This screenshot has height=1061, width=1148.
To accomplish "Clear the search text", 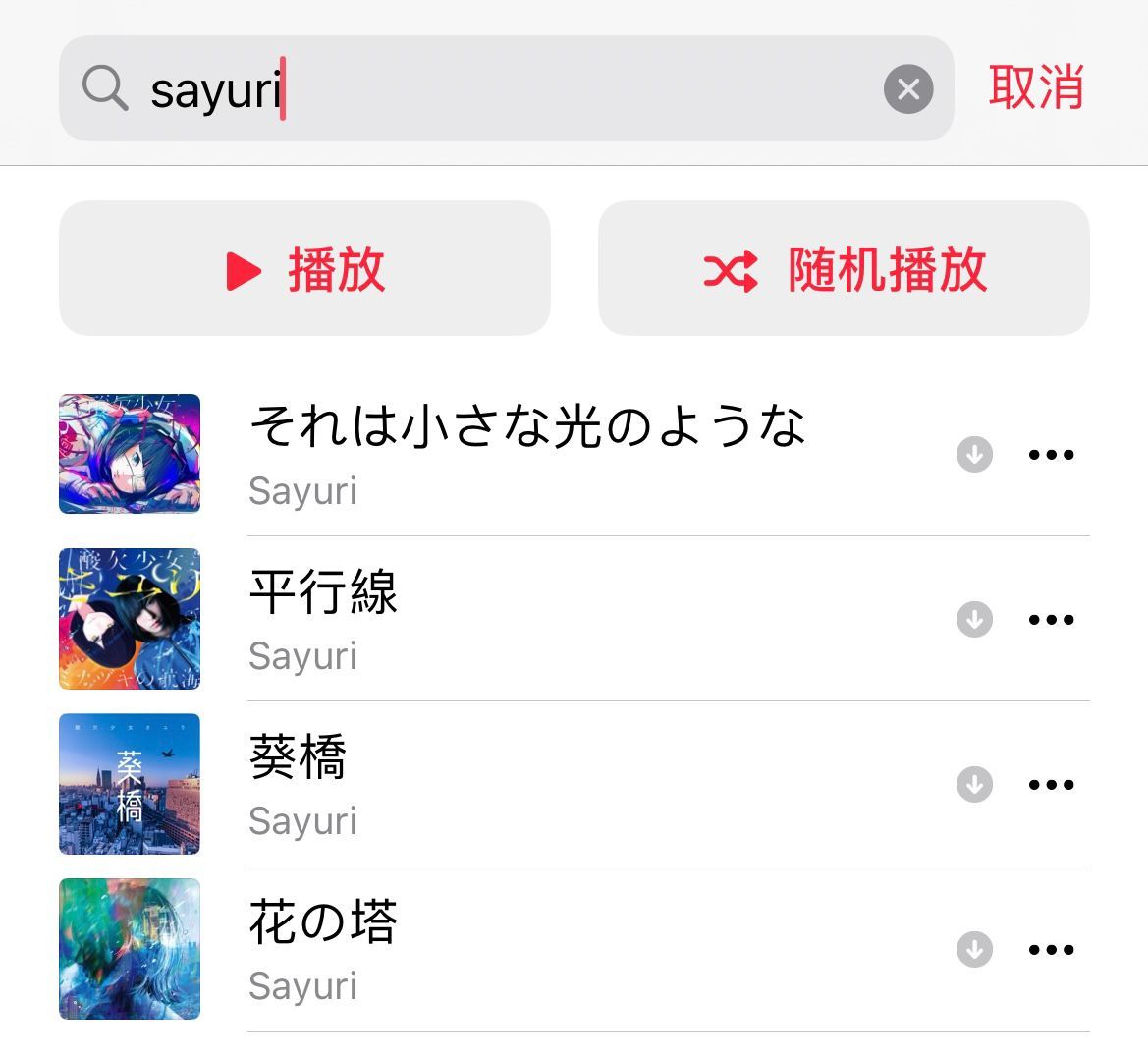I will click(x=908, y=89).
